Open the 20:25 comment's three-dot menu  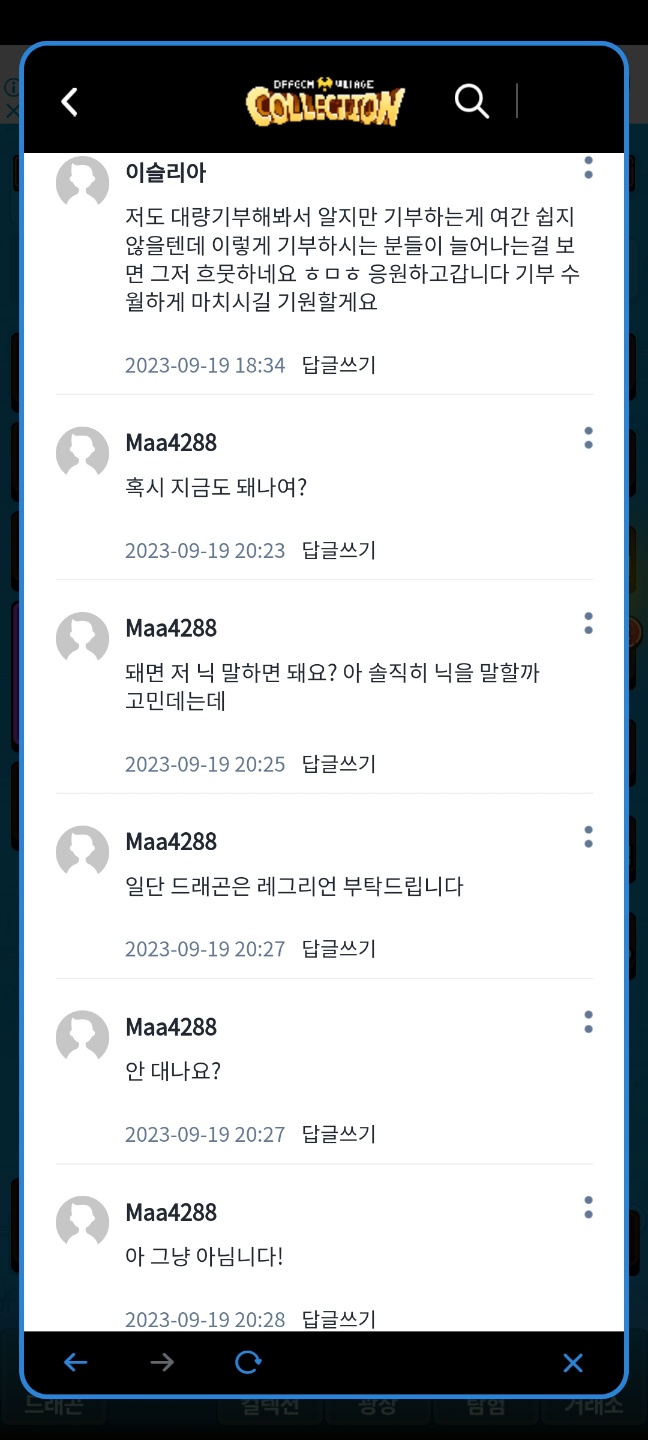click(588, 624)
